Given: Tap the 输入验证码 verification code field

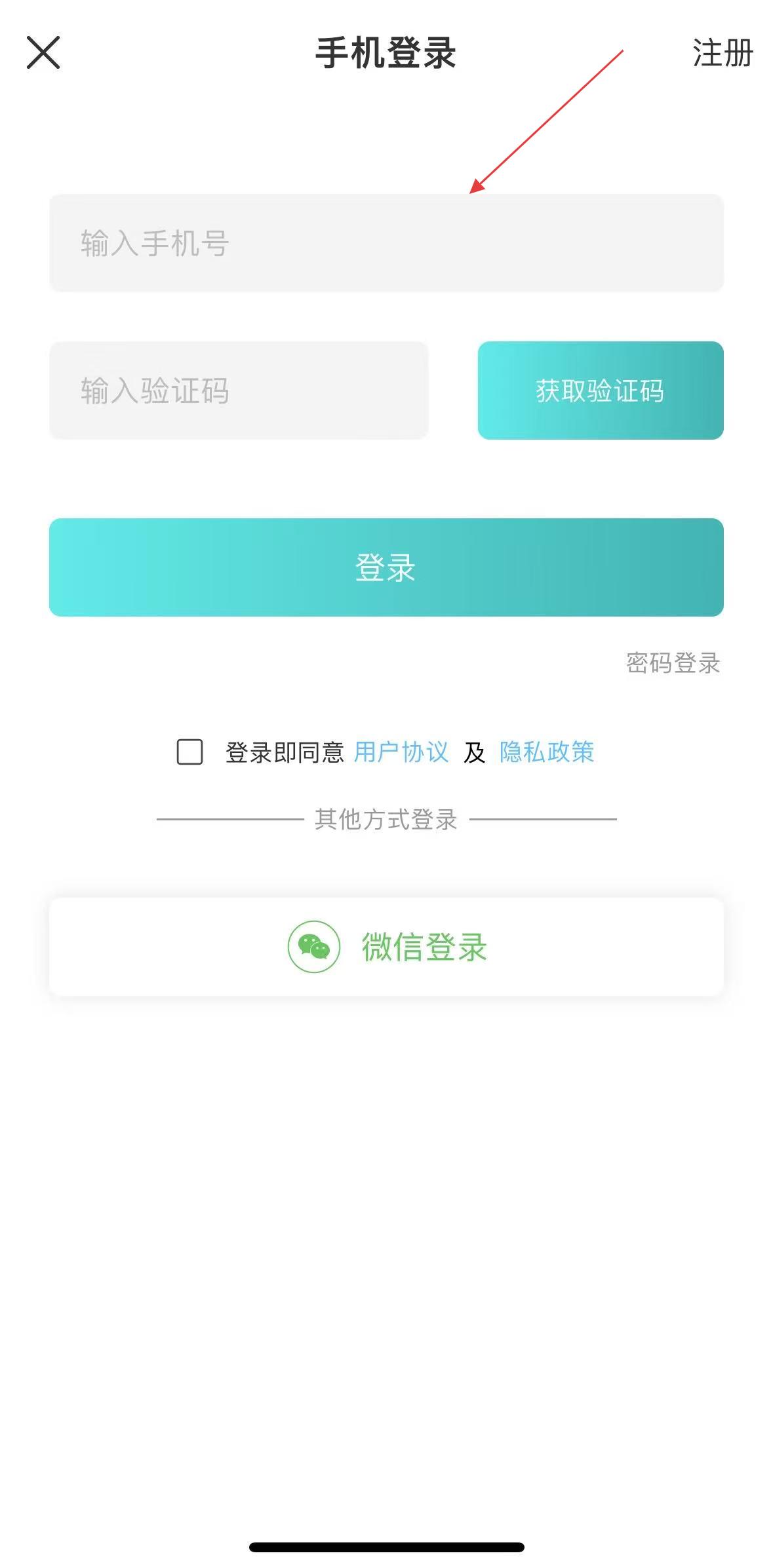Looking at the screenshot, I should pos(239,391).
